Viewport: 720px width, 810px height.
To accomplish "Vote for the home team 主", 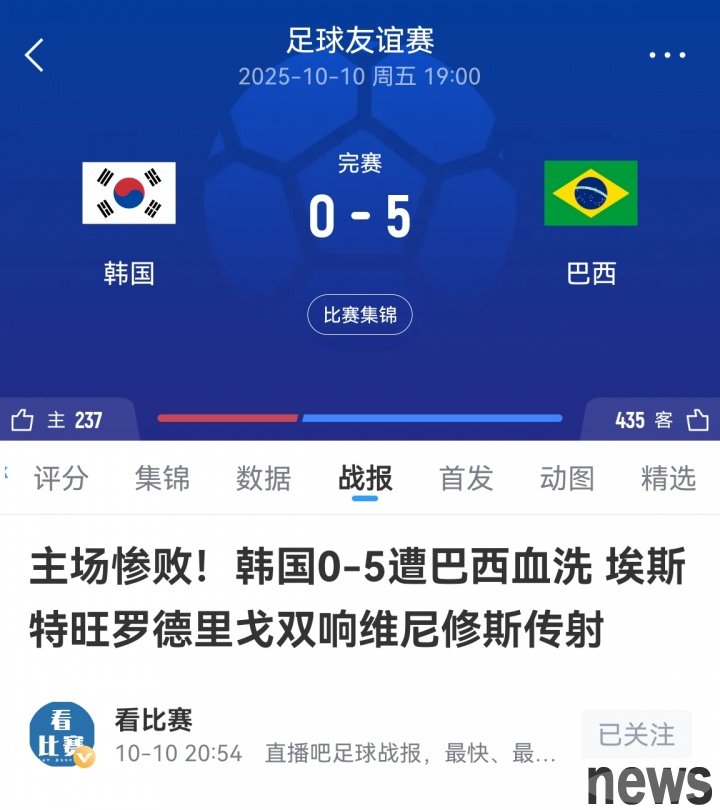I will click(x=57, y=420).
